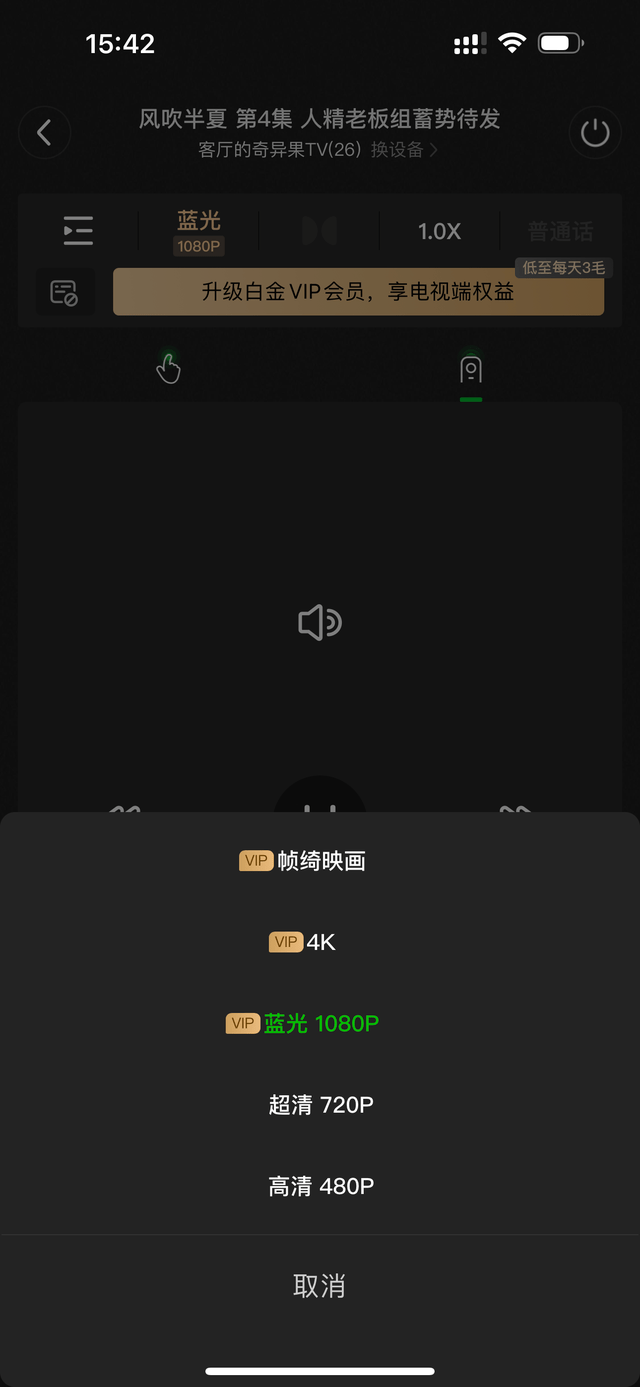The height and width of the screenshot is (1387, 640).
Task: Select 帧绮映画 VIP quality option
Action: tap(320, 861)
